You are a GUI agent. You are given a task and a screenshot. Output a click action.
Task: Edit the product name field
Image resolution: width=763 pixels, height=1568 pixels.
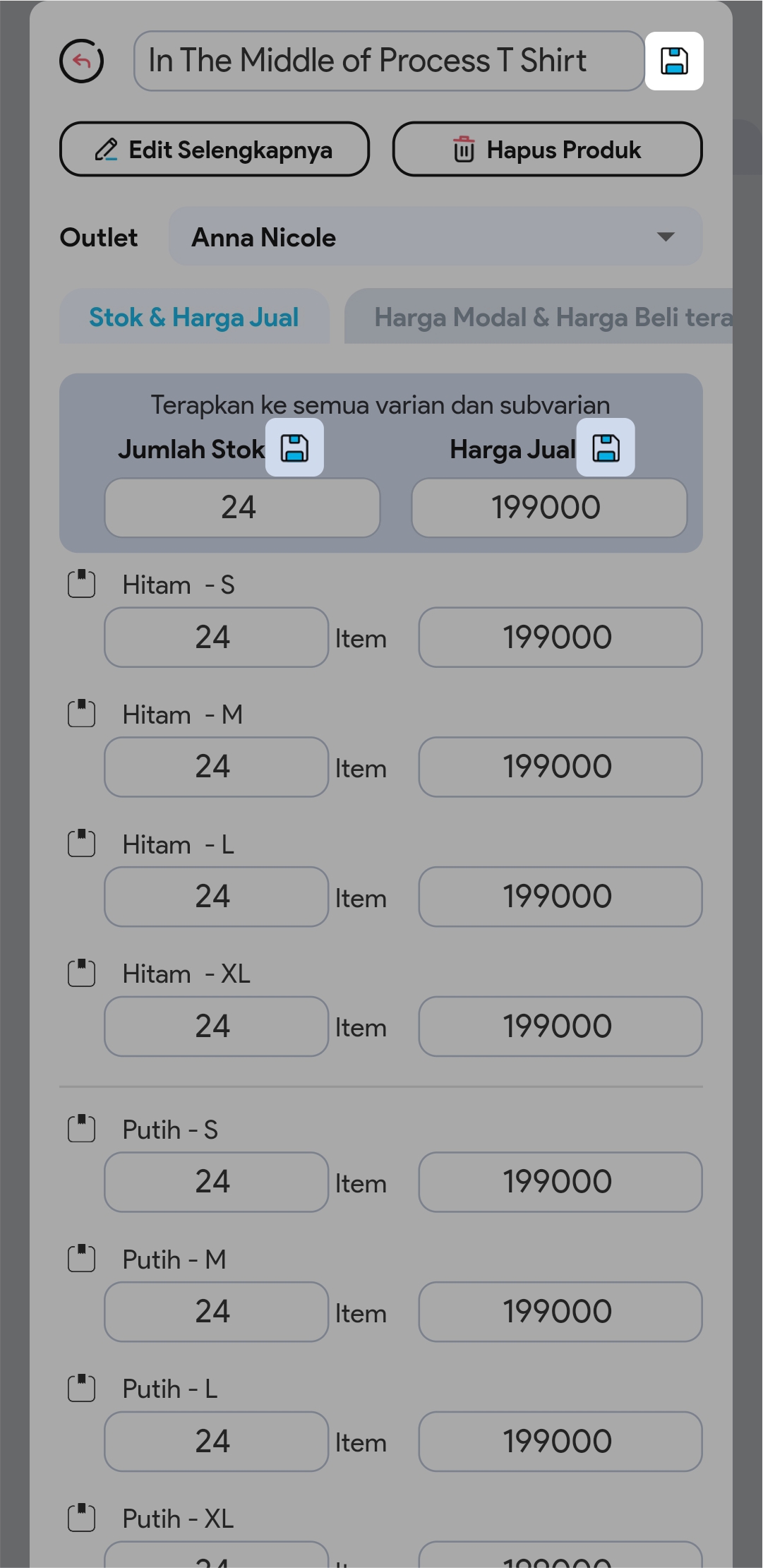coord(388,61)
